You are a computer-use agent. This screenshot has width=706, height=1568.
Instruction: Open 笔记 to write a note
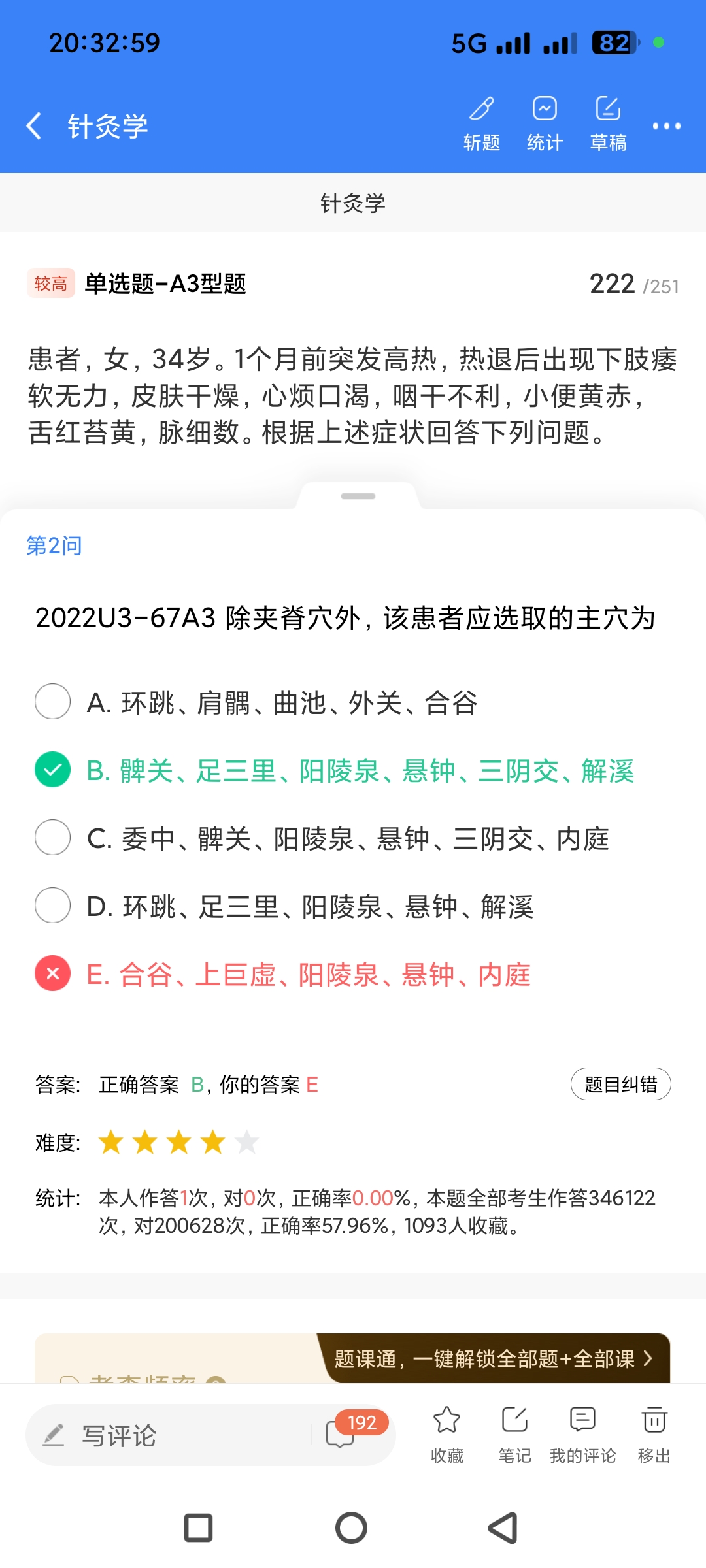point(514,1434)
